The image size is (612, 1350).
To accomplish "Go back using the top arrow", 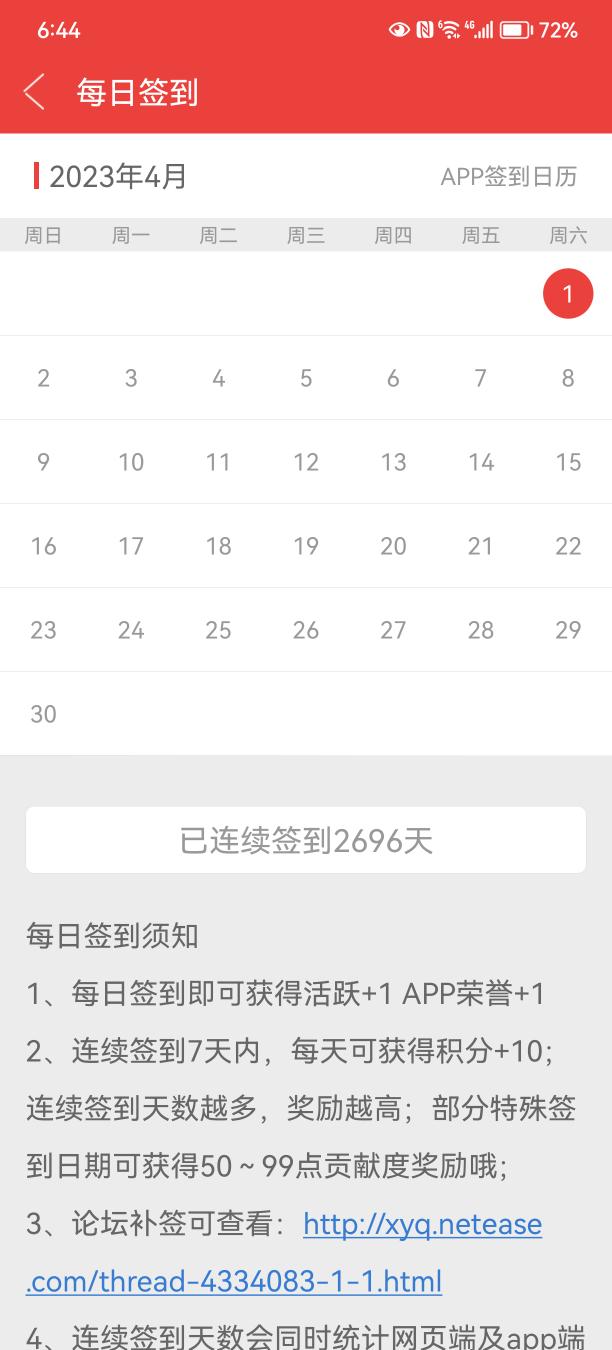I will coord(34,92).
